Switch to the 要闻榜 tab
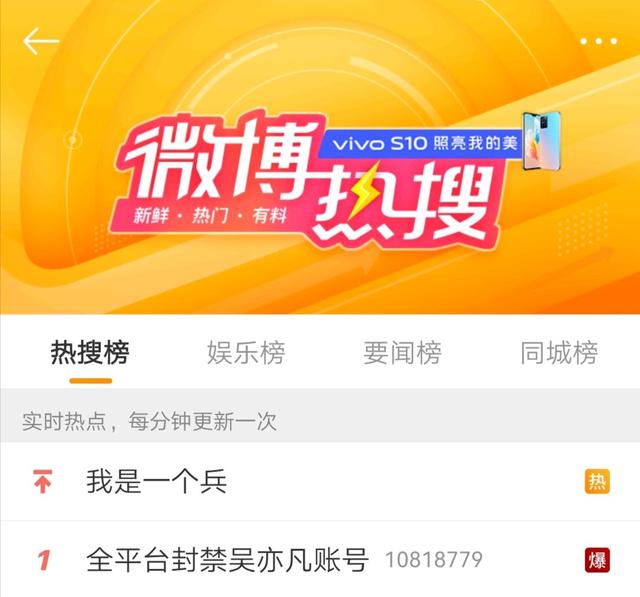The width and height of the screenshot is (640, 597). click(x=402, y=353)
